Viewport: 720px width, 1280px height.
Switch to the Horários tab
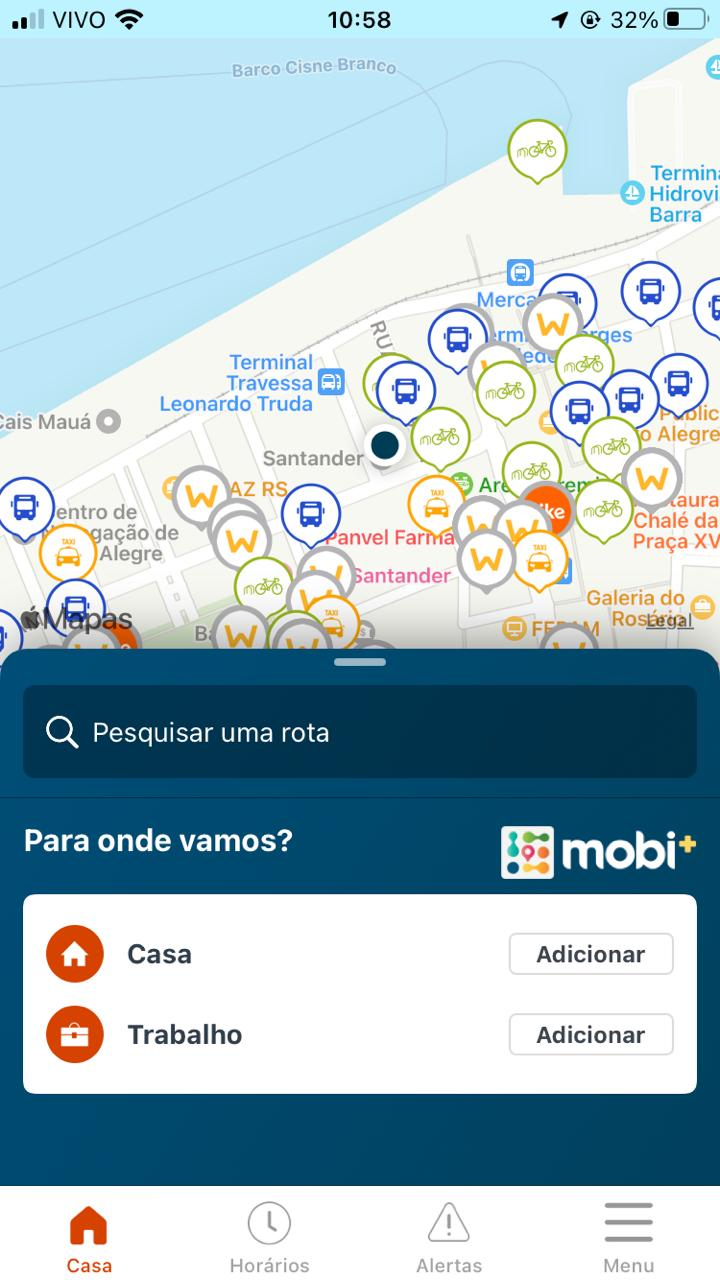coord(269,1238)
